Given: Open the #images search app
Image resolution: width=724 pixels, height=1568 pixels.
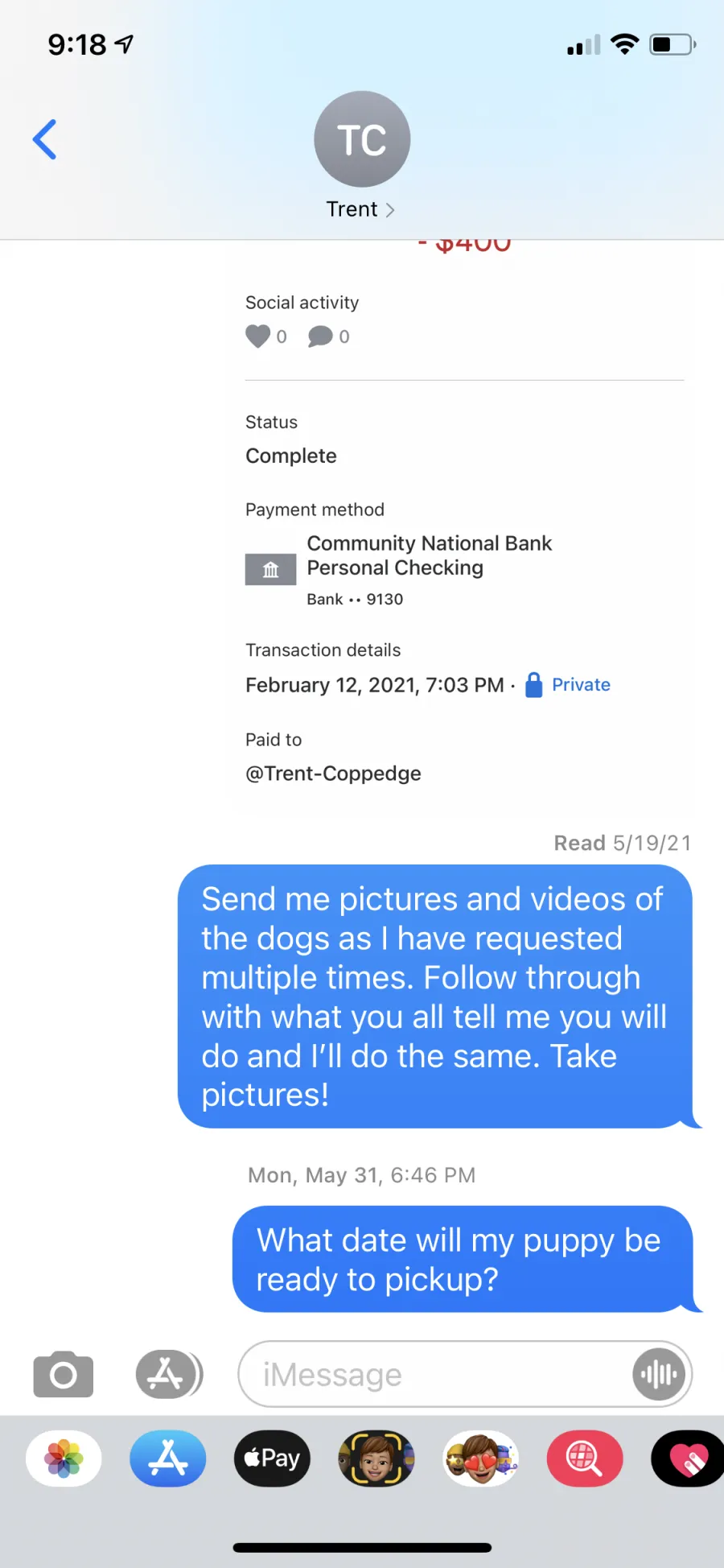Looking at the screenshot, I should coord(585,1459).
